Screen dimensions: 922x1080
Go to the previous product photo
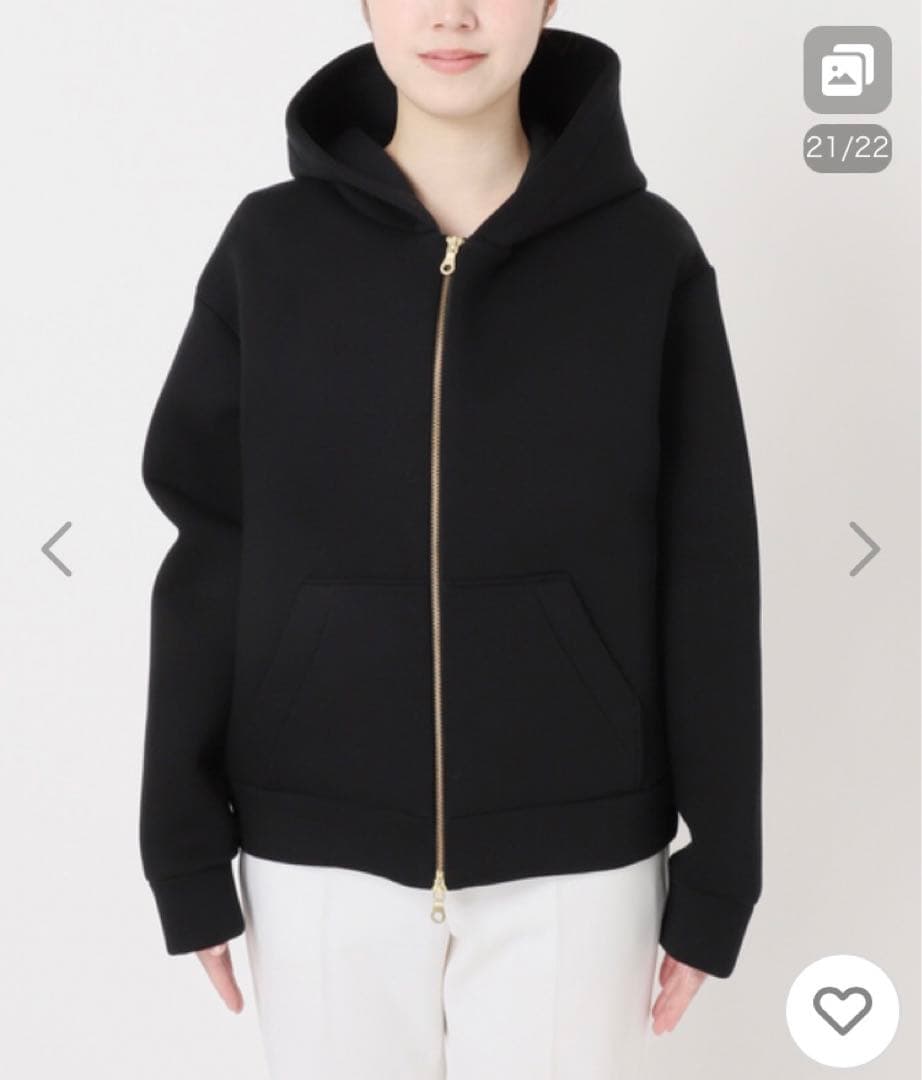click(57, 549)
